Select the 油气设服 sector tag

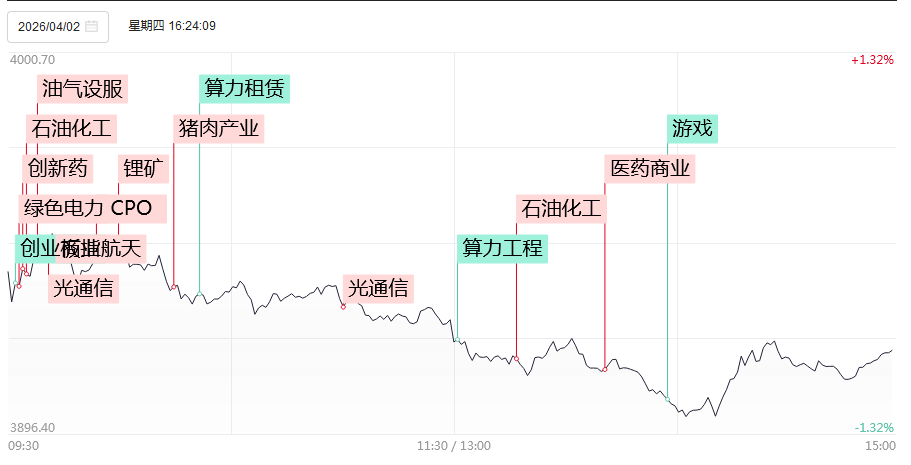[83, 89]
